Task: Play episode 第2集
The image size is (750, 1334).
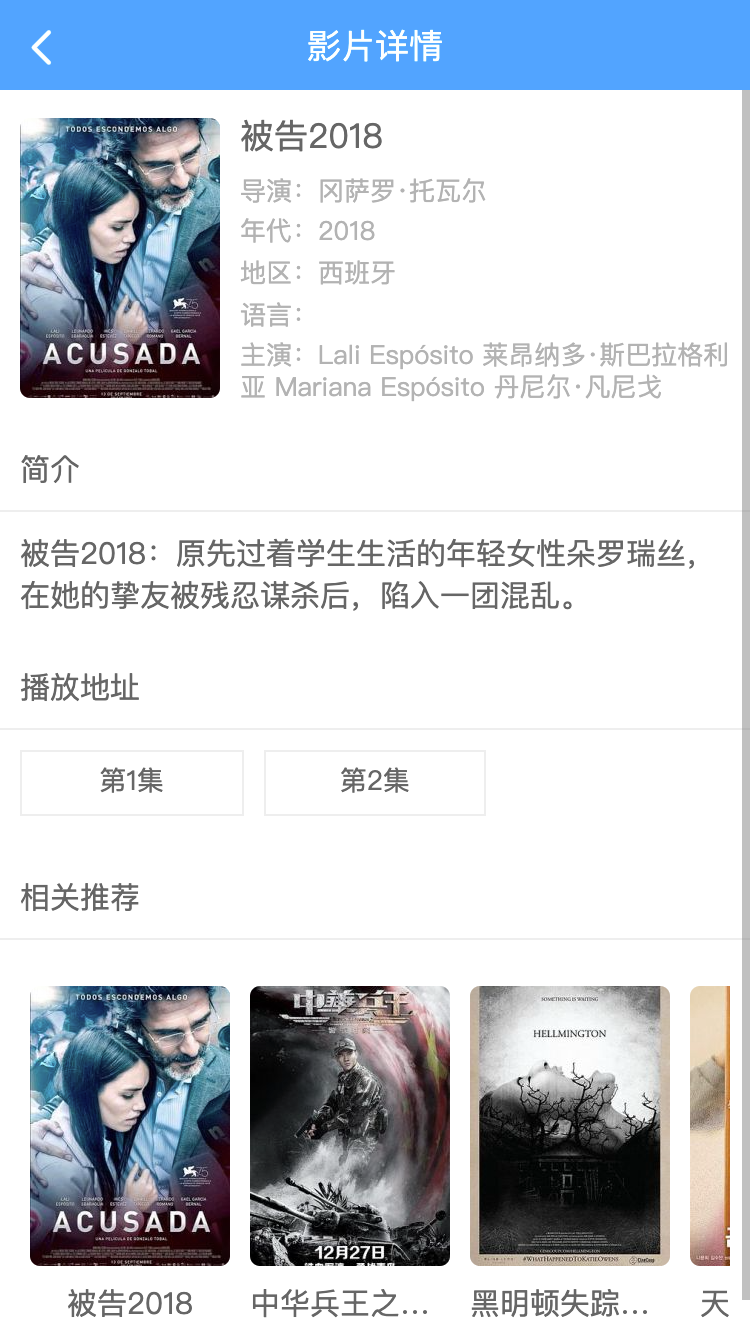Action: point(375,782)
